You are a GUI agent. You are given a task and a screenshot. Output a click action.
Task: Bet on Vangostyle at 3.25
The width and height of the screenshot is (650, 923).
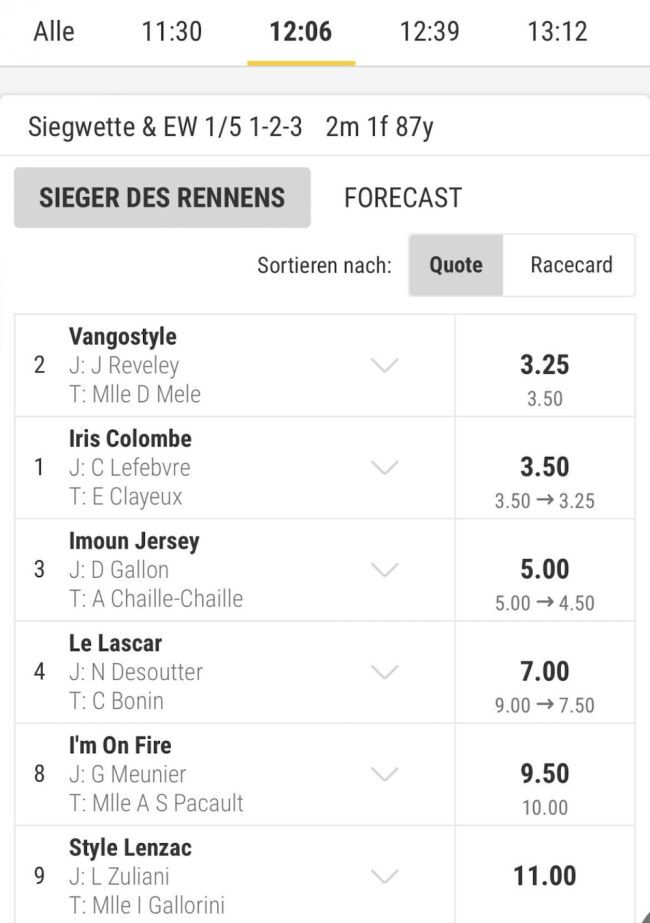544,366
